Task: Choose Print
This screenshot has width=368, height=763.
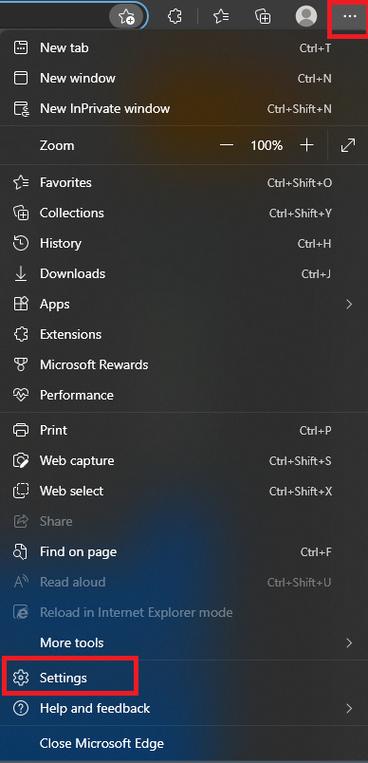Action: (x=184, y=430)
